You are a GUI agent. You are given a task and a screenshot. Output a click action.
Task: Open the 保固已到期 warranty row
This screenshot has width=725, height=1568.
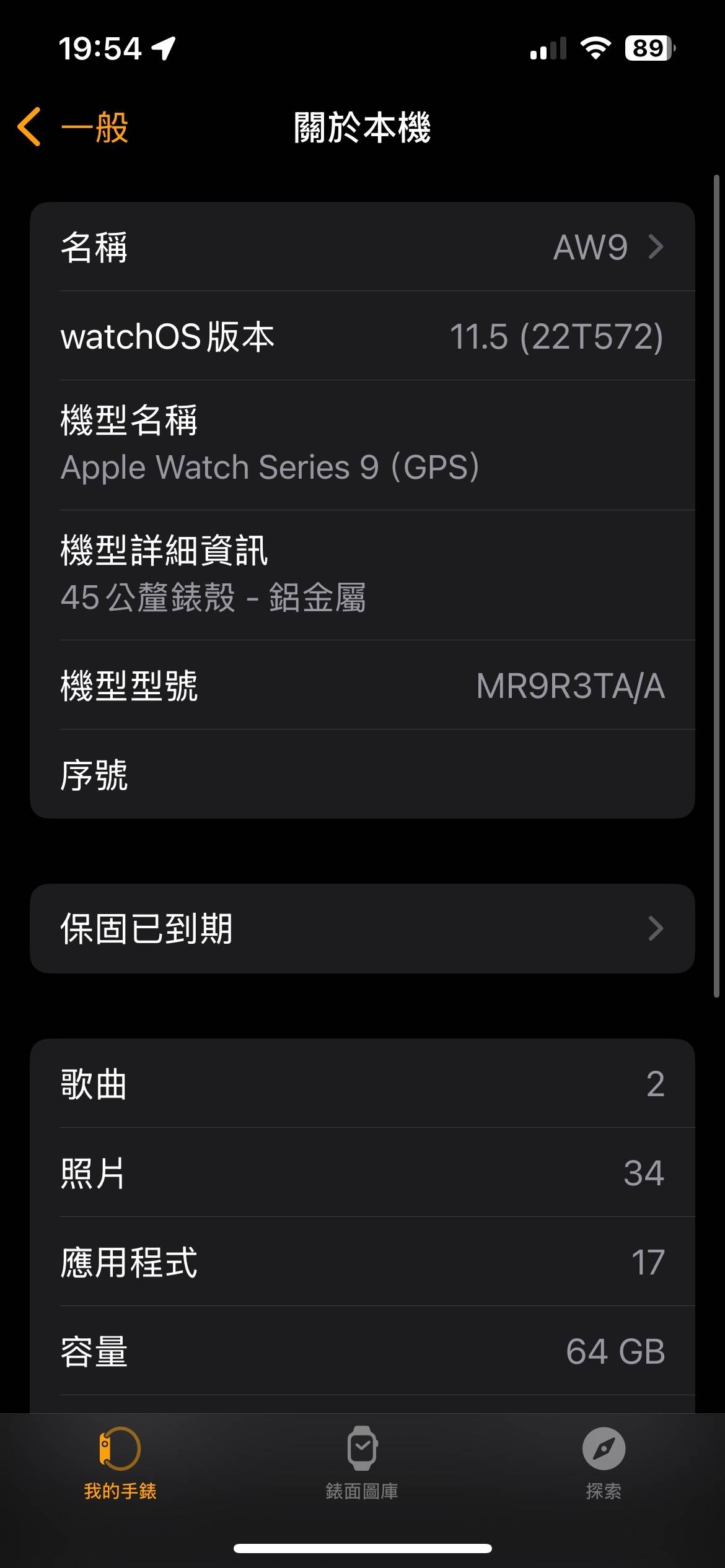[362, 928]
